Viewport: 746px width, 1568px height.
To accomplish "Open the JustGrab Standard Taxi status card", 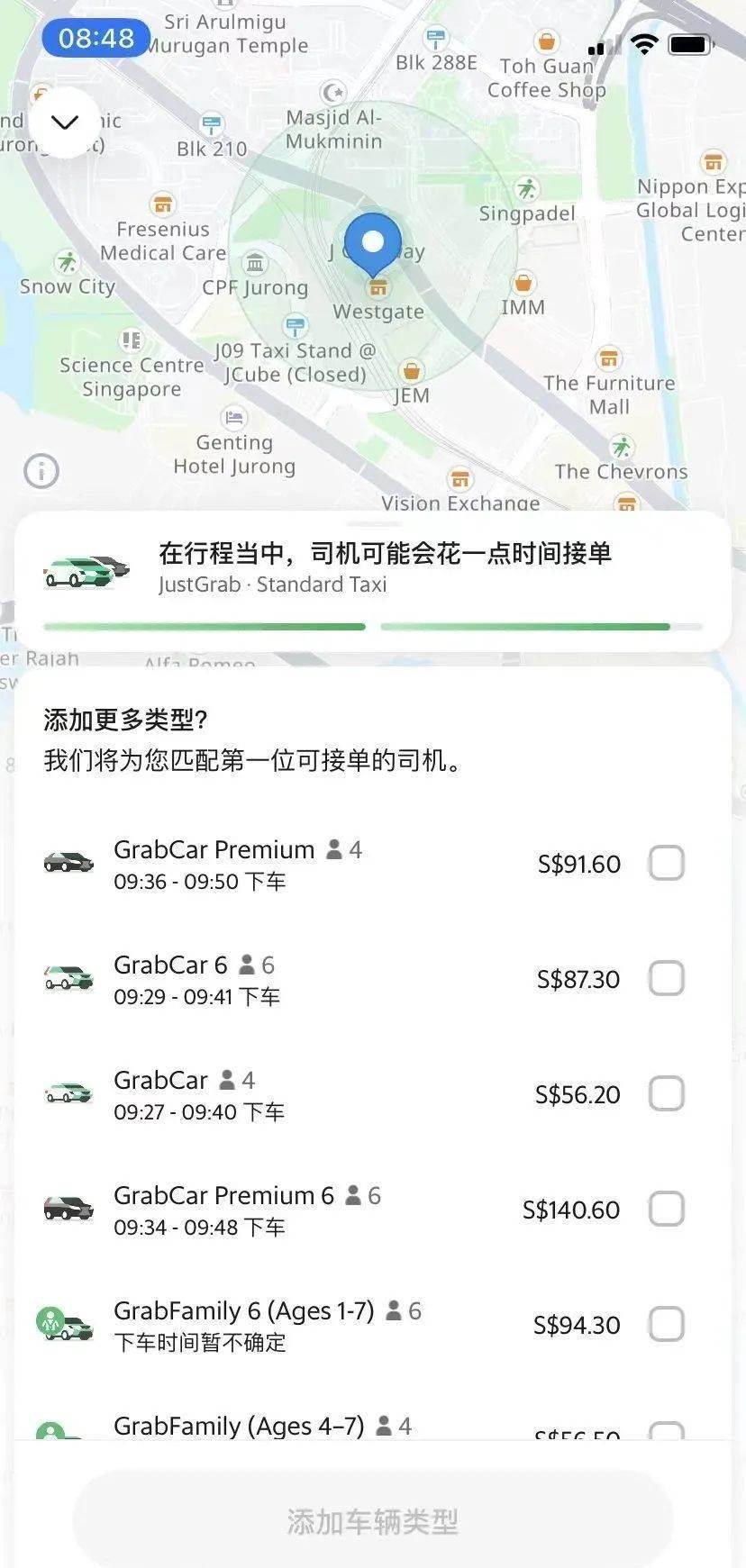I will [372, 581].
